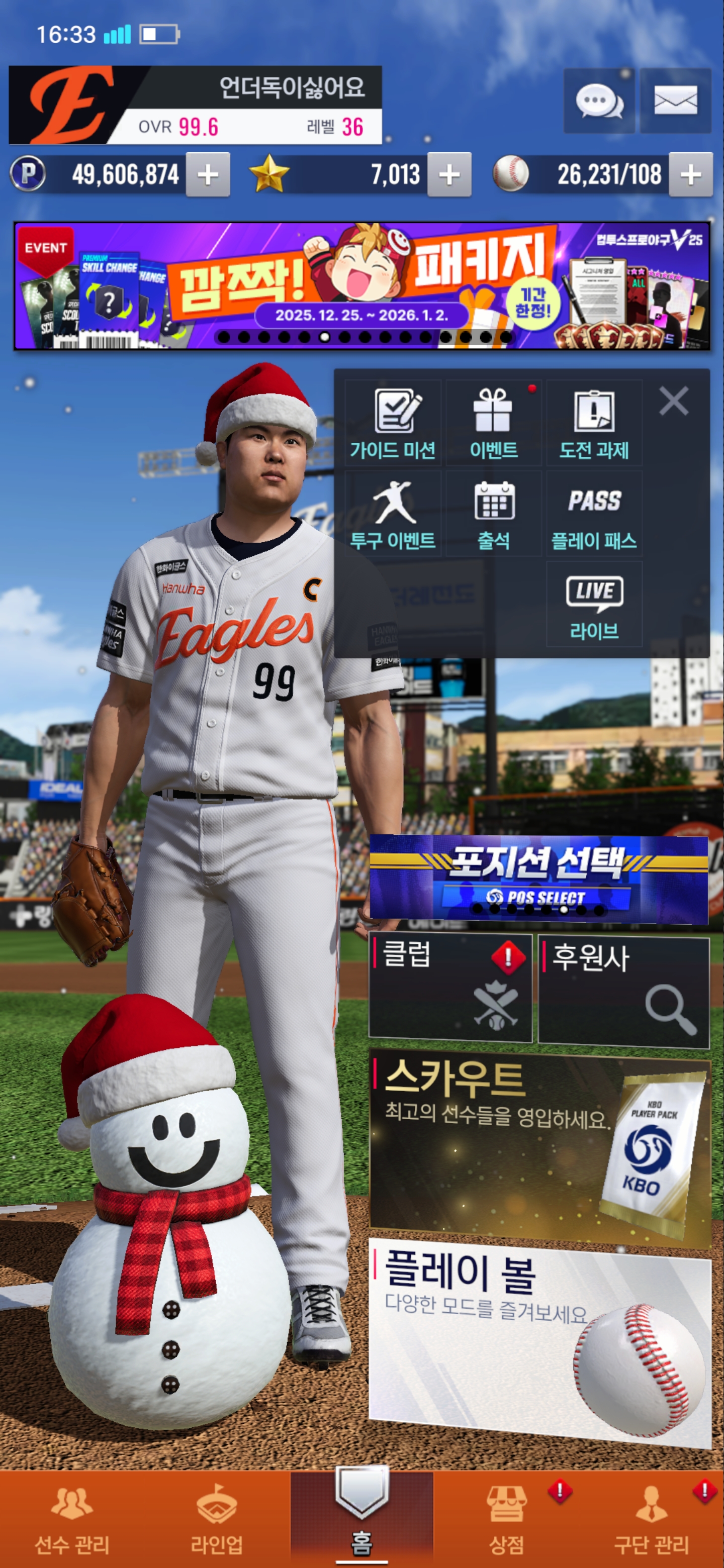Close the quick menu panel
Image resolution: width=724 pixels, height=1568 pixels.
(x=673, y=401)
